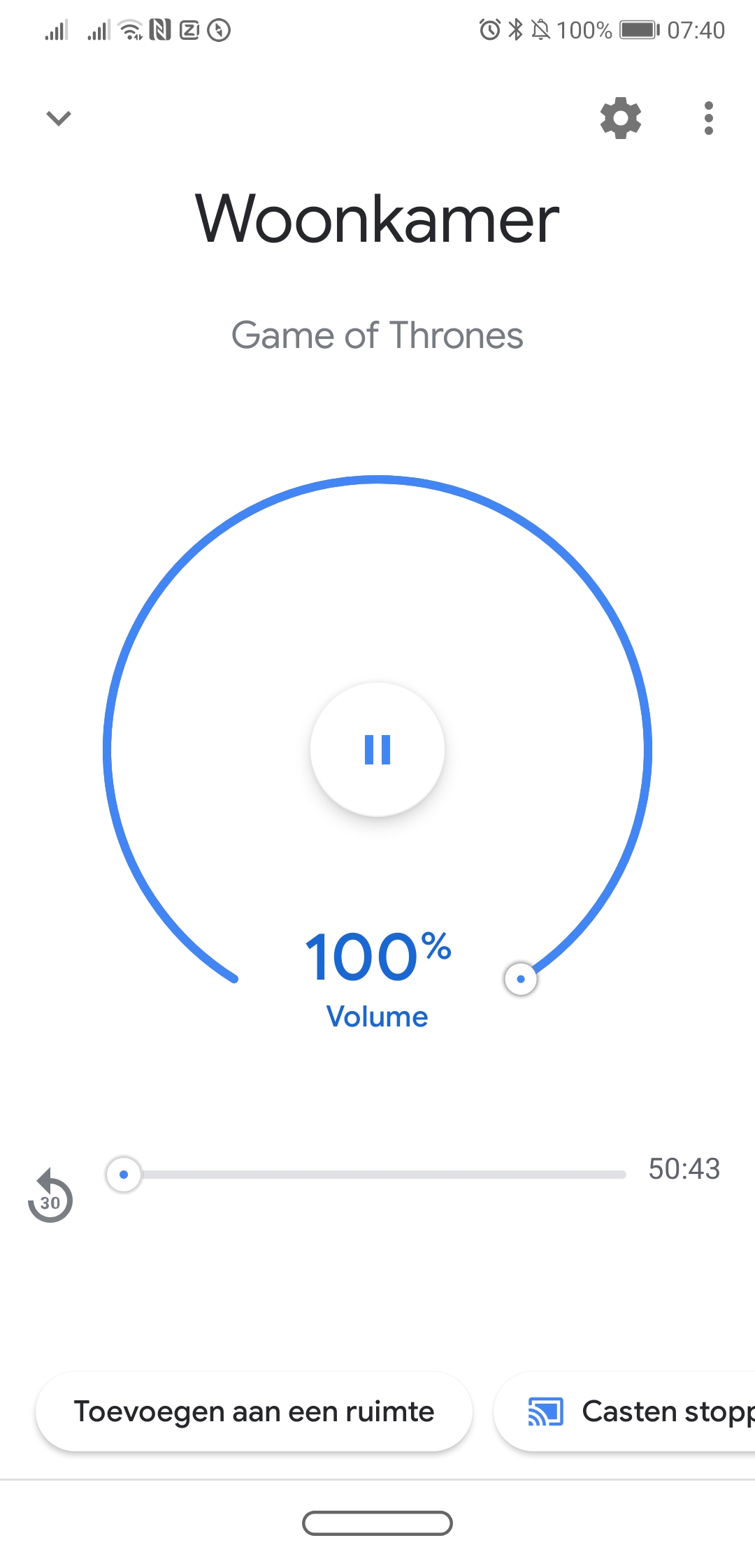
Task: Tap the volume dial handle
Action: pyautogui.click(x=521, y=979)
